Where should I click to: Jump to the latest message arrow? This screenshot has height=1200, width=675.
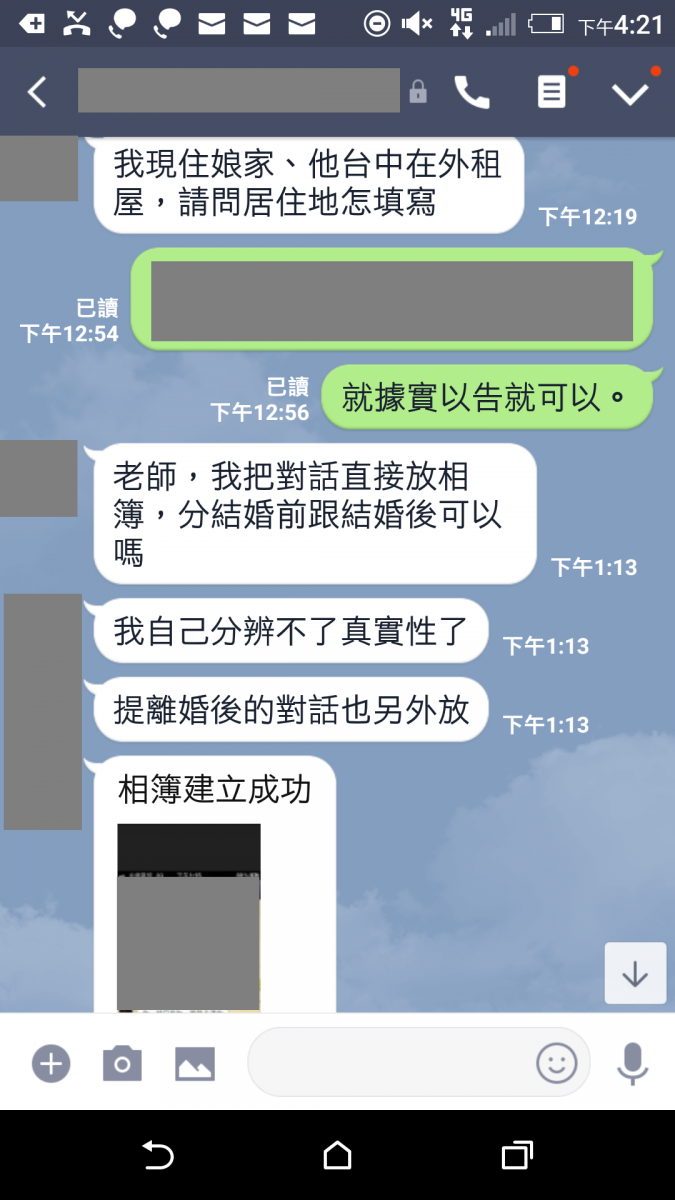pyautogui.click(x=635, y=973)
